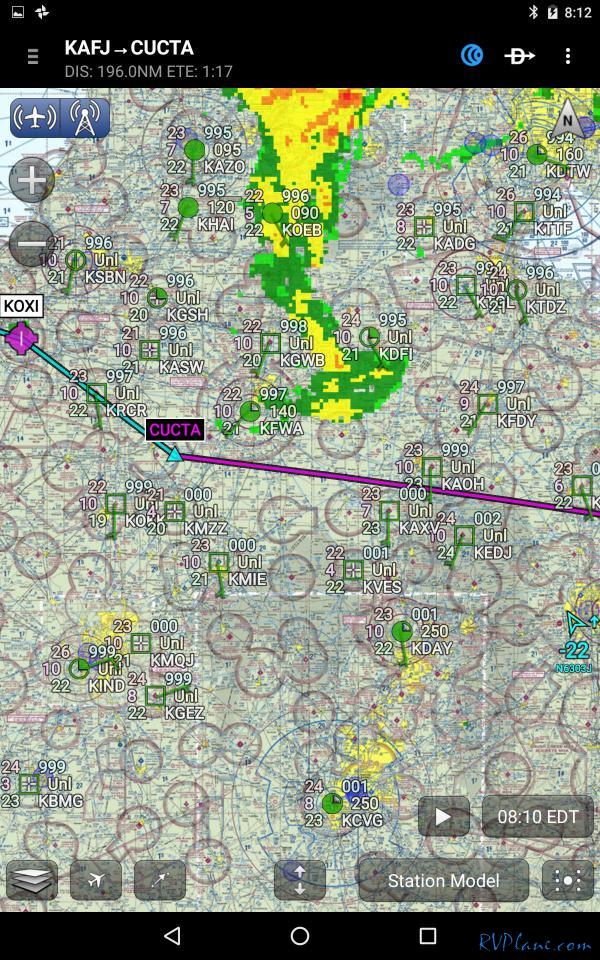
Task: Tap the airplane button in bottom toolbar
Action: [96, 880]
